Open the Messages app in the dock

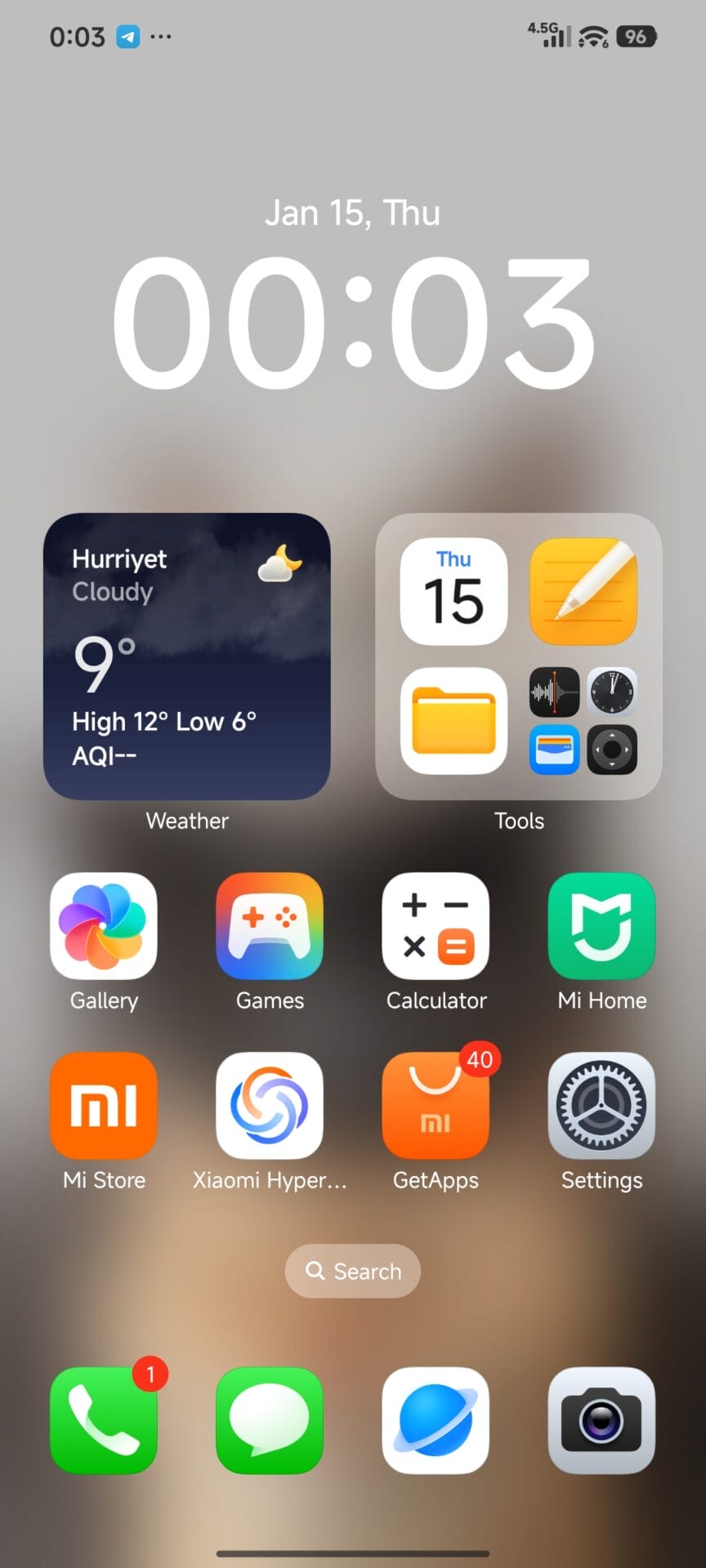point(270,1420)
